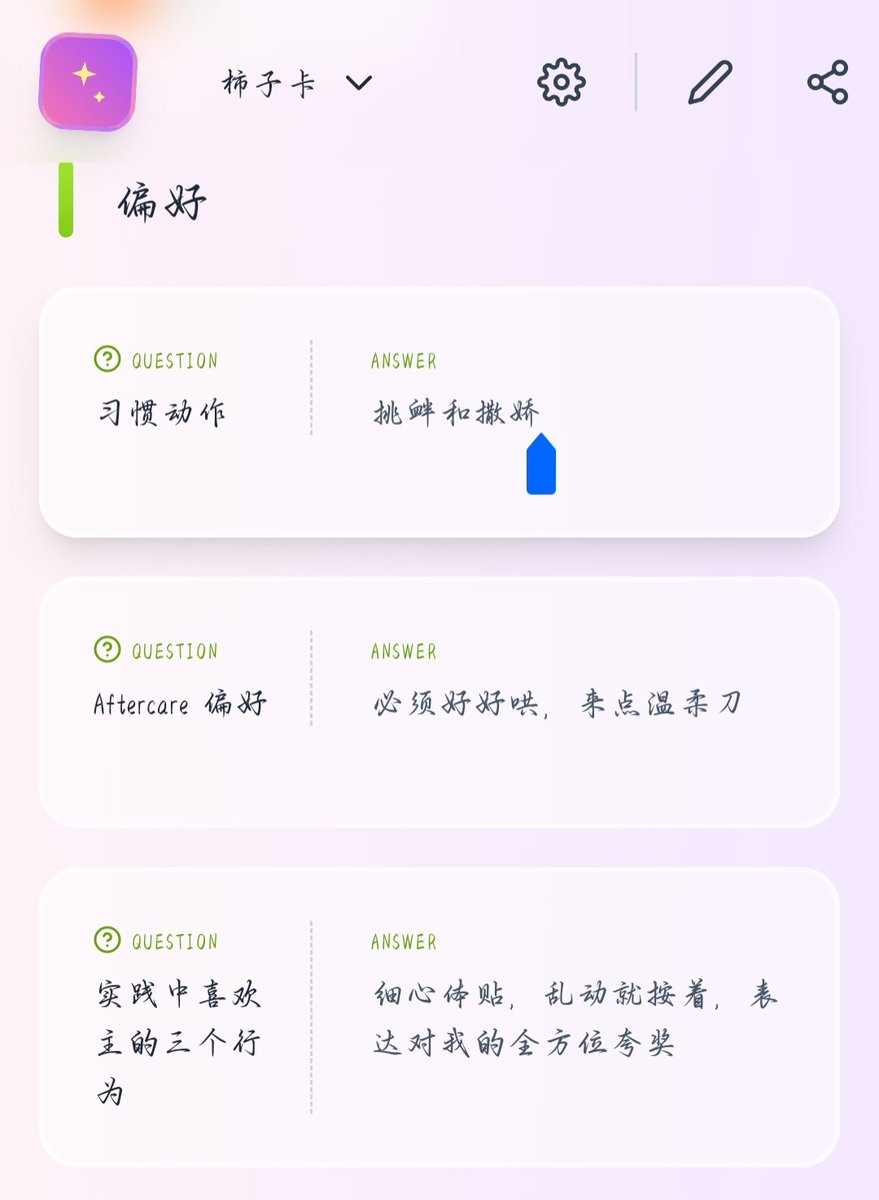Screen dimensions: 879x1200
Task: Tap the pencil edit icon
Action: click(711, 82)
